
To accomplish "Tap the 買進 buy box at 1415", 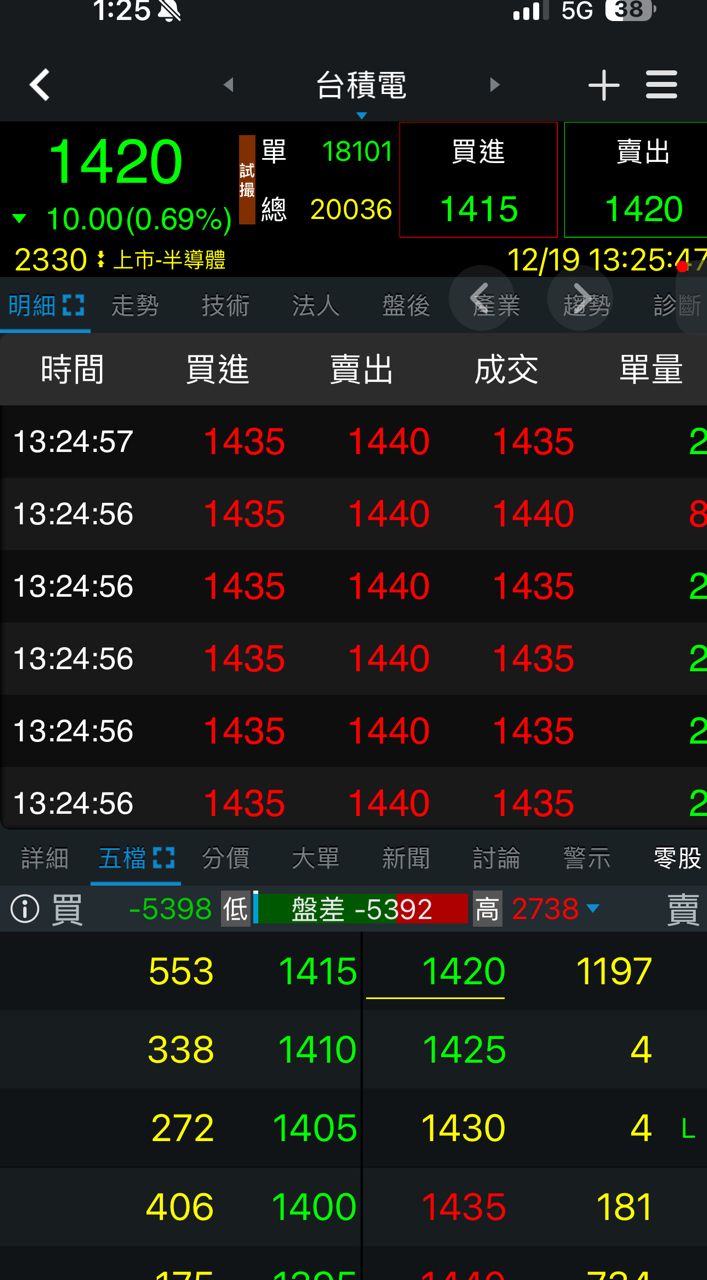I will pyautogui.click(x=478, y=181).
